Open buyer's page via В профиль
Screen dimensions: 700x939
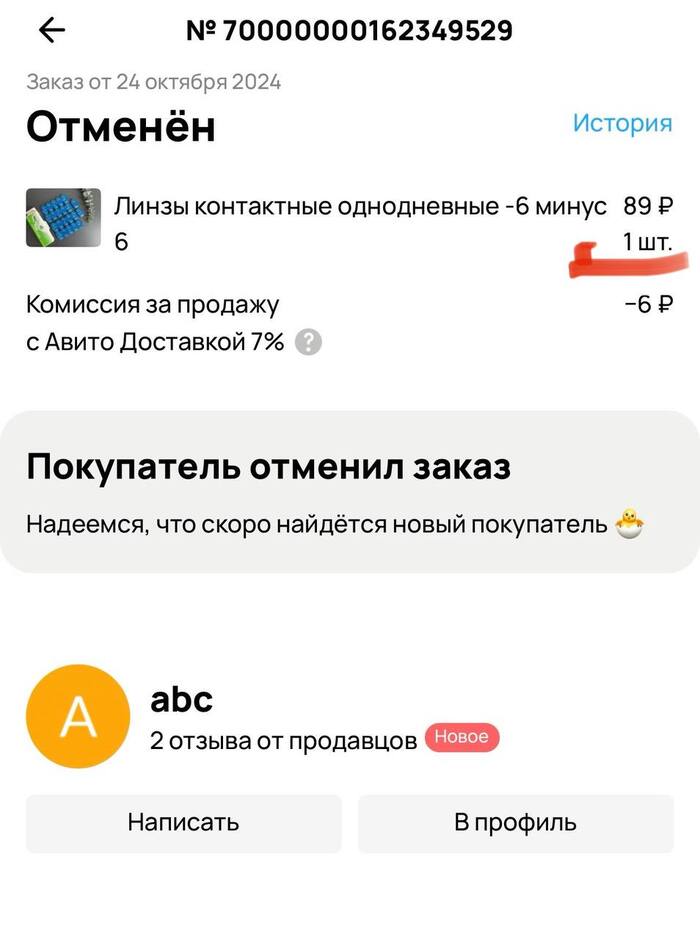(515, 823)
